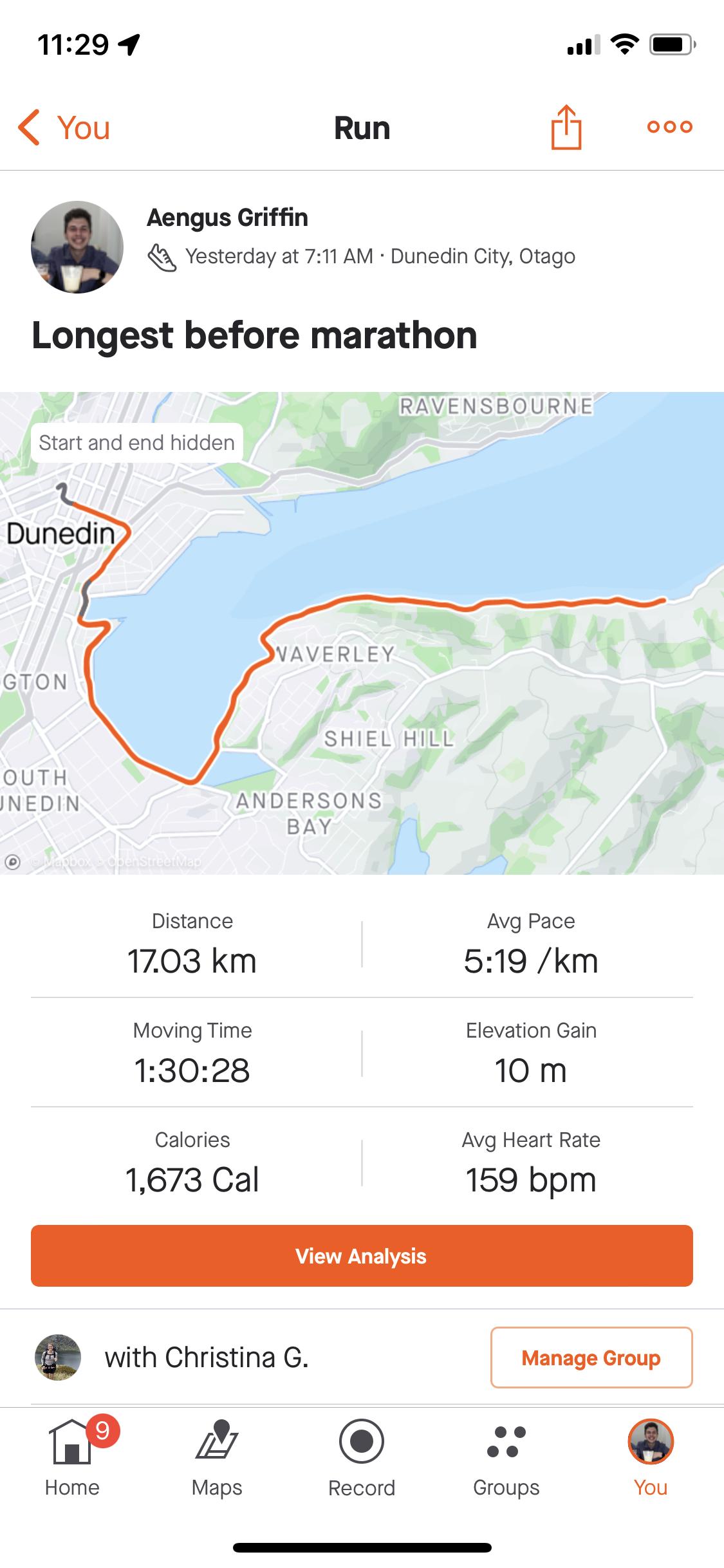Go back to You
The image size is (724, 1568).
[64, 127]
